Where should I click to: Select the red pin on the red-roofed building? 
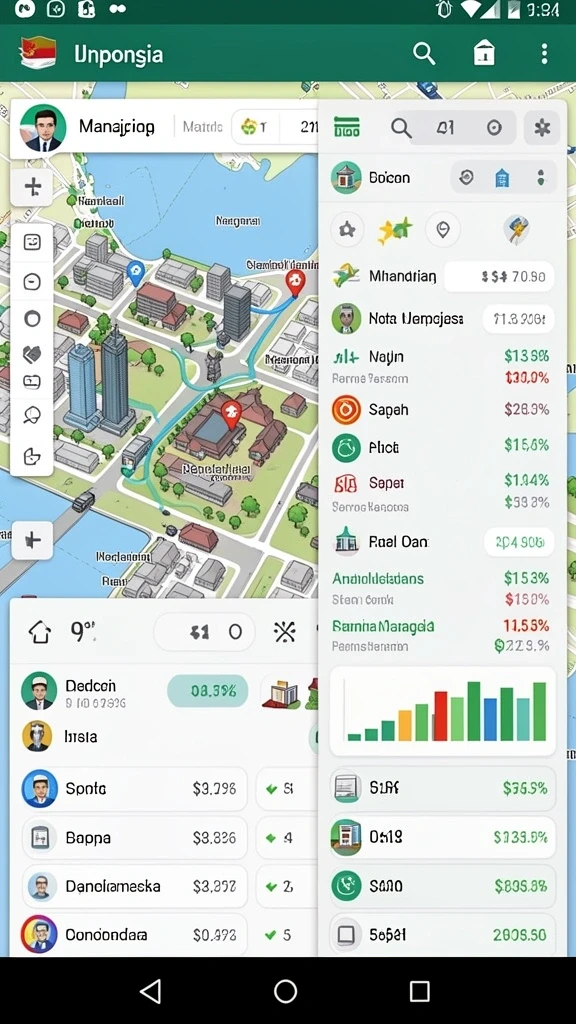231,413
